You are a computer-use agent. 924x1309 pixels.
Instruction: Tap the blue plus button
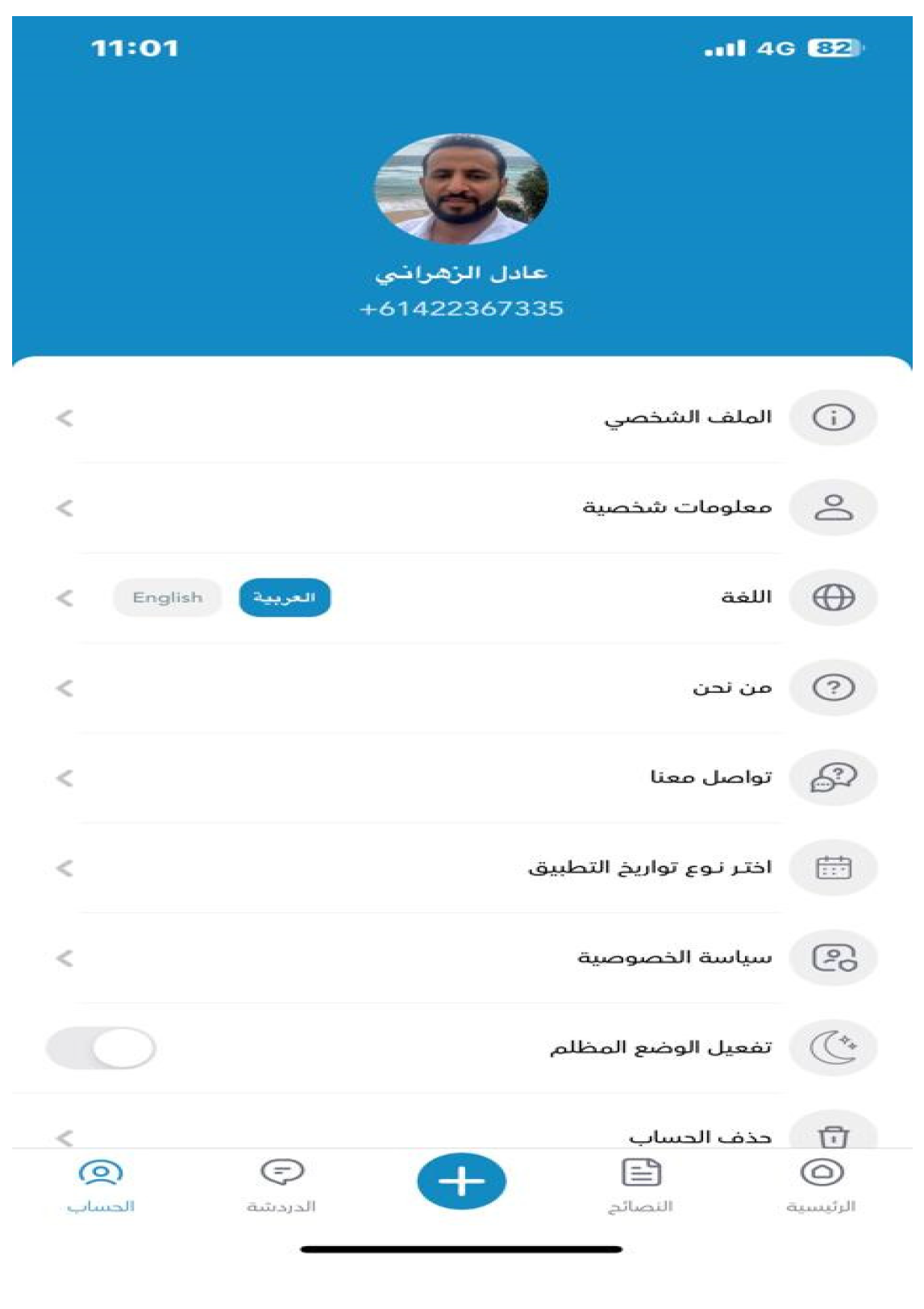click(x=461, y=1182)
